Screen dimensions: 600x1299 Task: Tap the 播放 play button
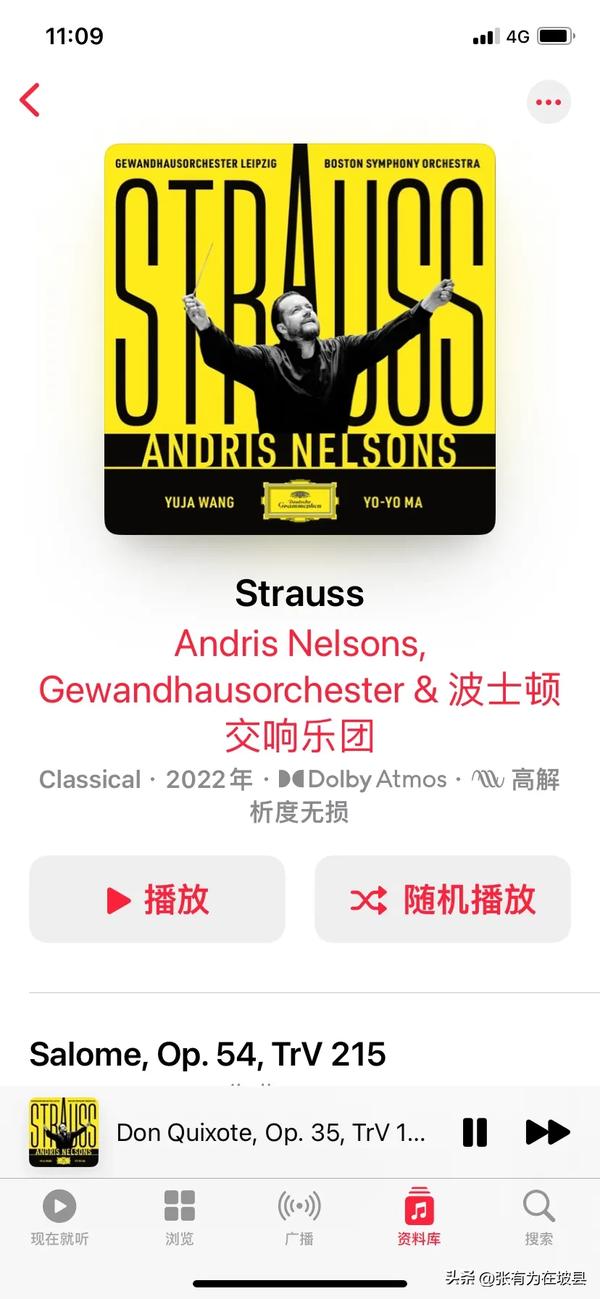(x=157, y=899)
